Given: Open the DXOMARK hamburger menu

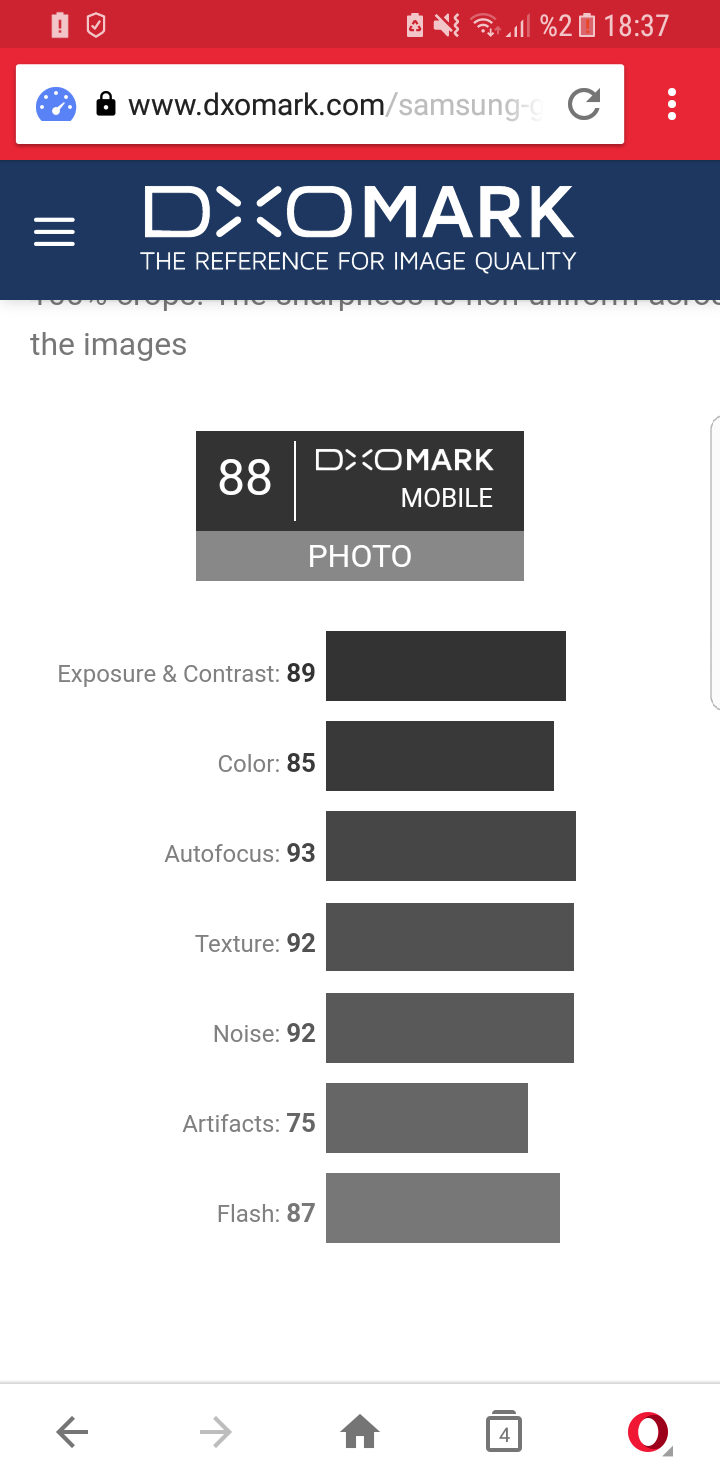Looking at the screenshot, I should coord(54,232).
